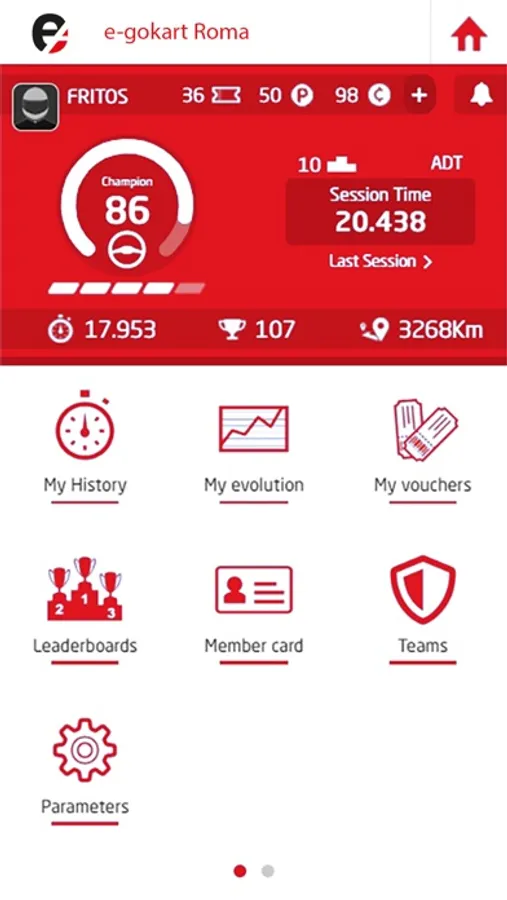The height and width of the screenshot is (900, 507).
Task: View Last Session details
Action: (380, 262)
